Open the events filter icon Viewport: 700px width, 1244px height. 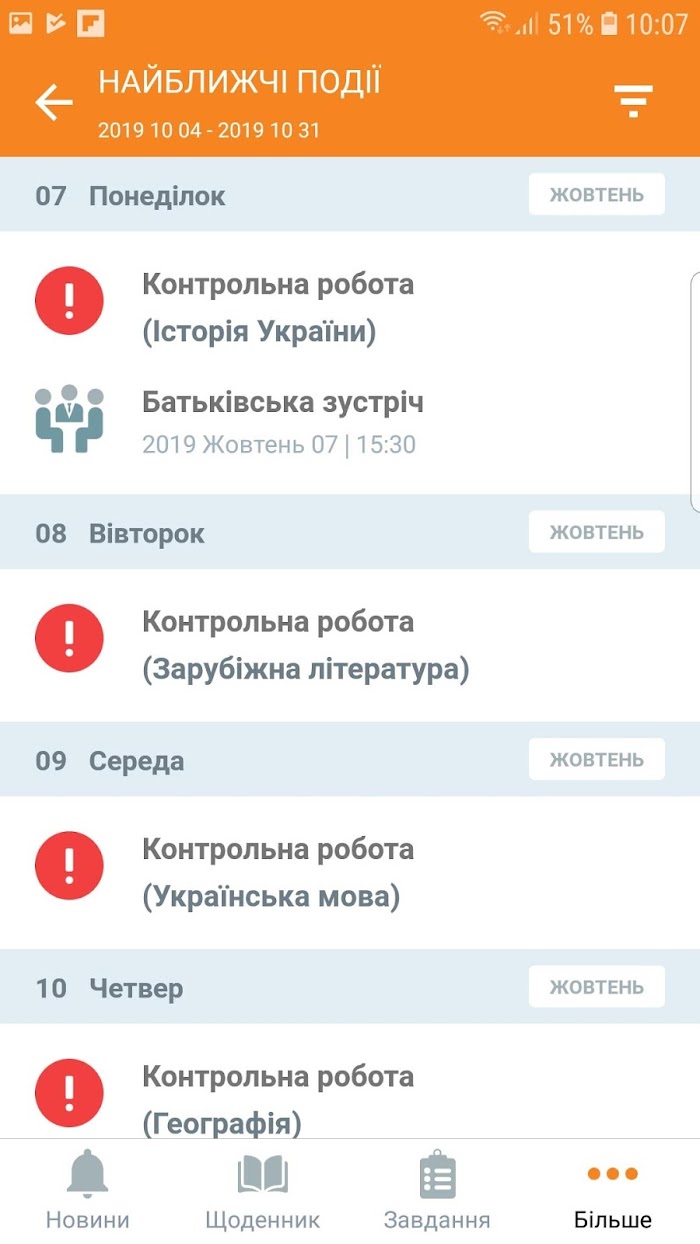(x=633, y=102)
